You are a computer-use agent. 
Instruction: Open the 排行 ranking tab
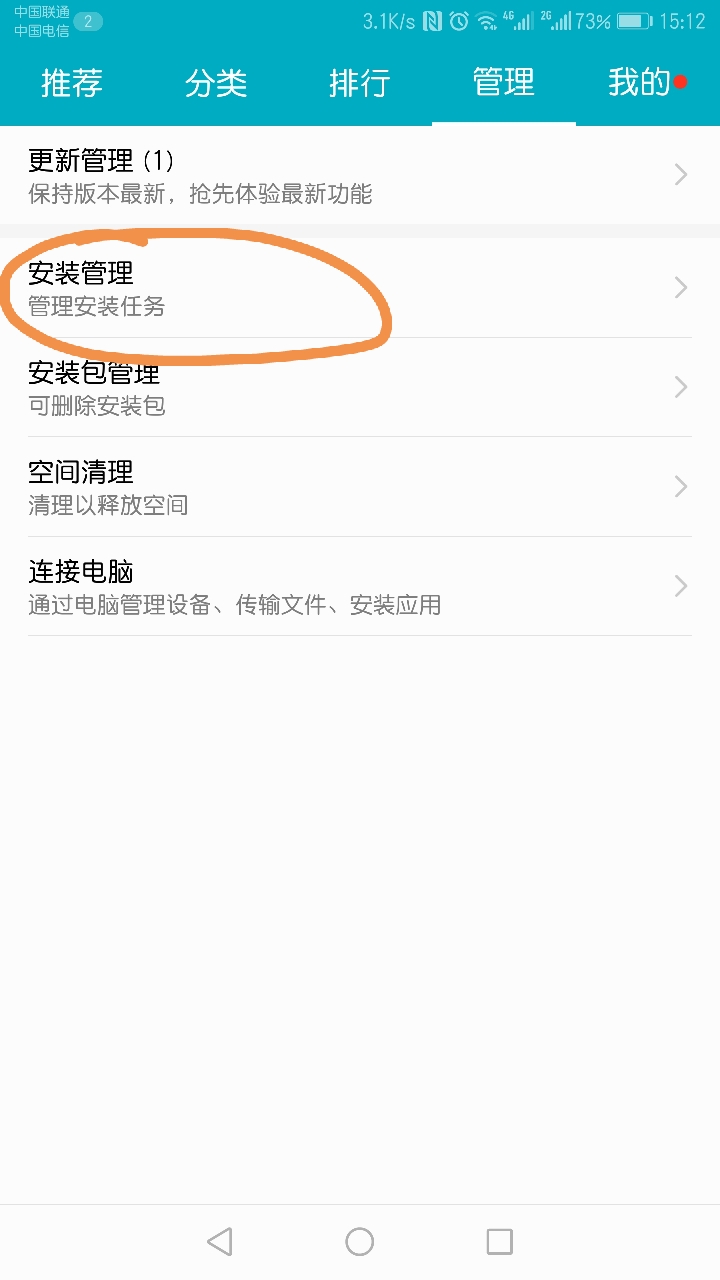point(360,84)
